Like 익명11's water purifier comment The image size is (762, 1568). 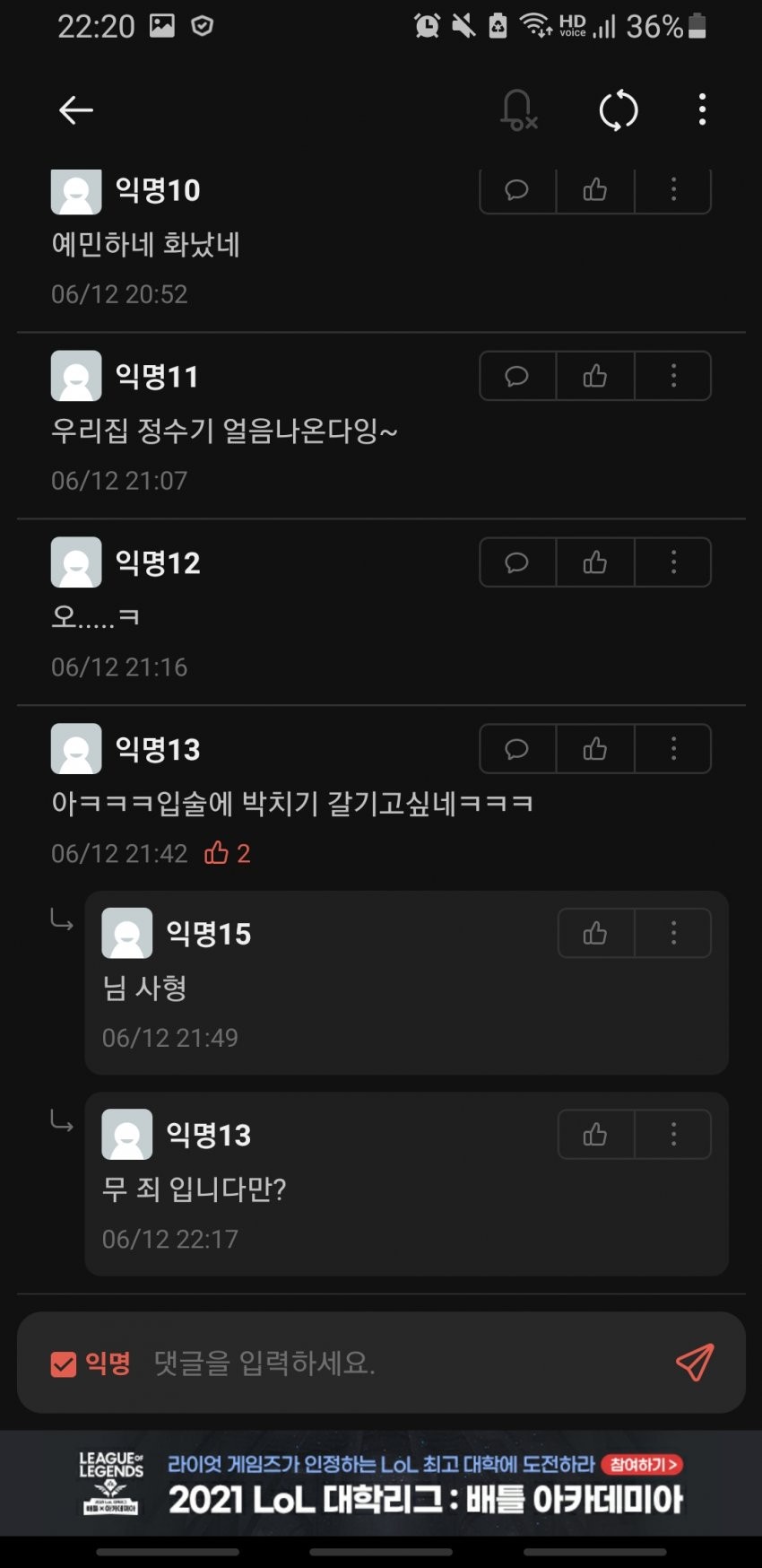[x=595, y=376]
